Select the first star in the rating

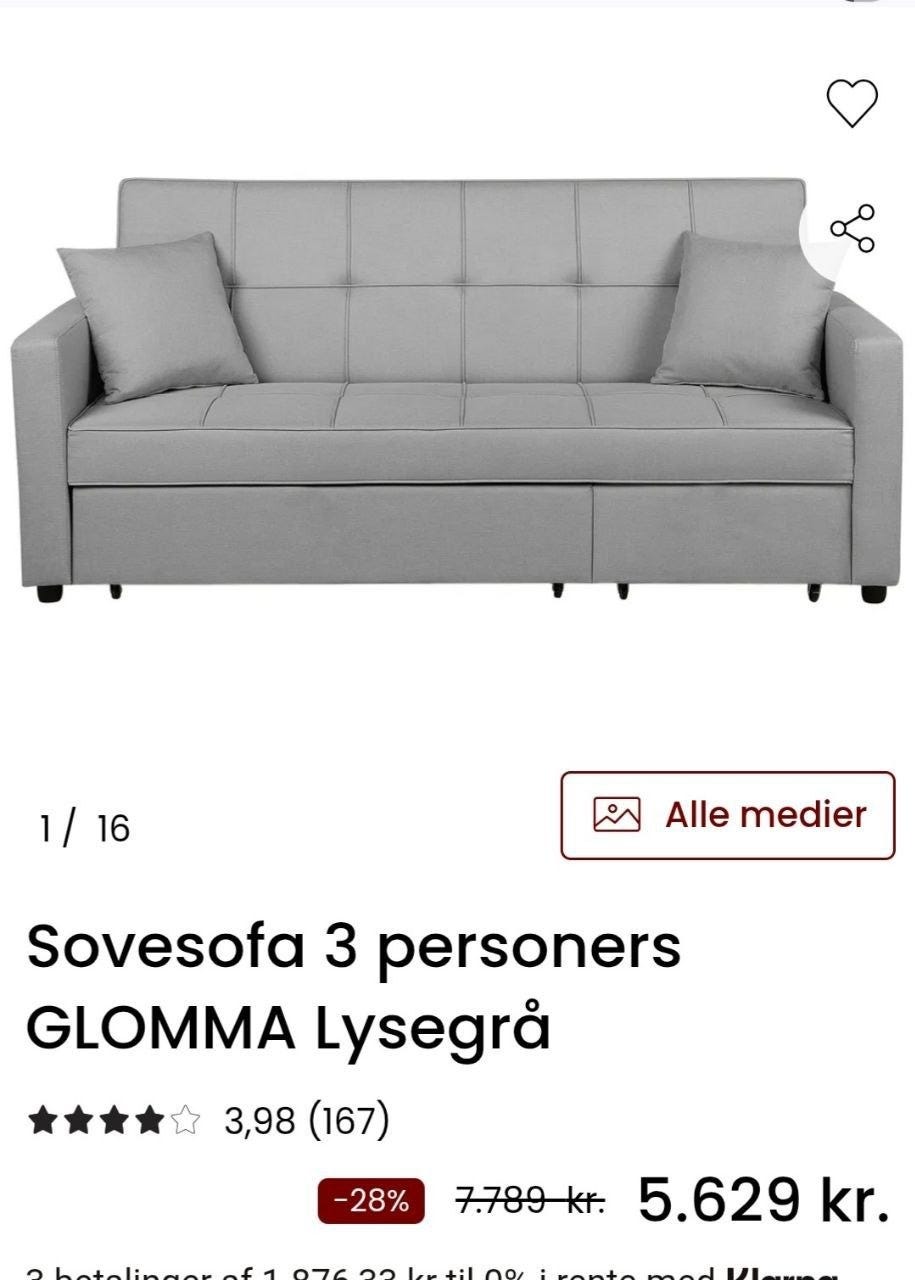(x=45, y=1118)
